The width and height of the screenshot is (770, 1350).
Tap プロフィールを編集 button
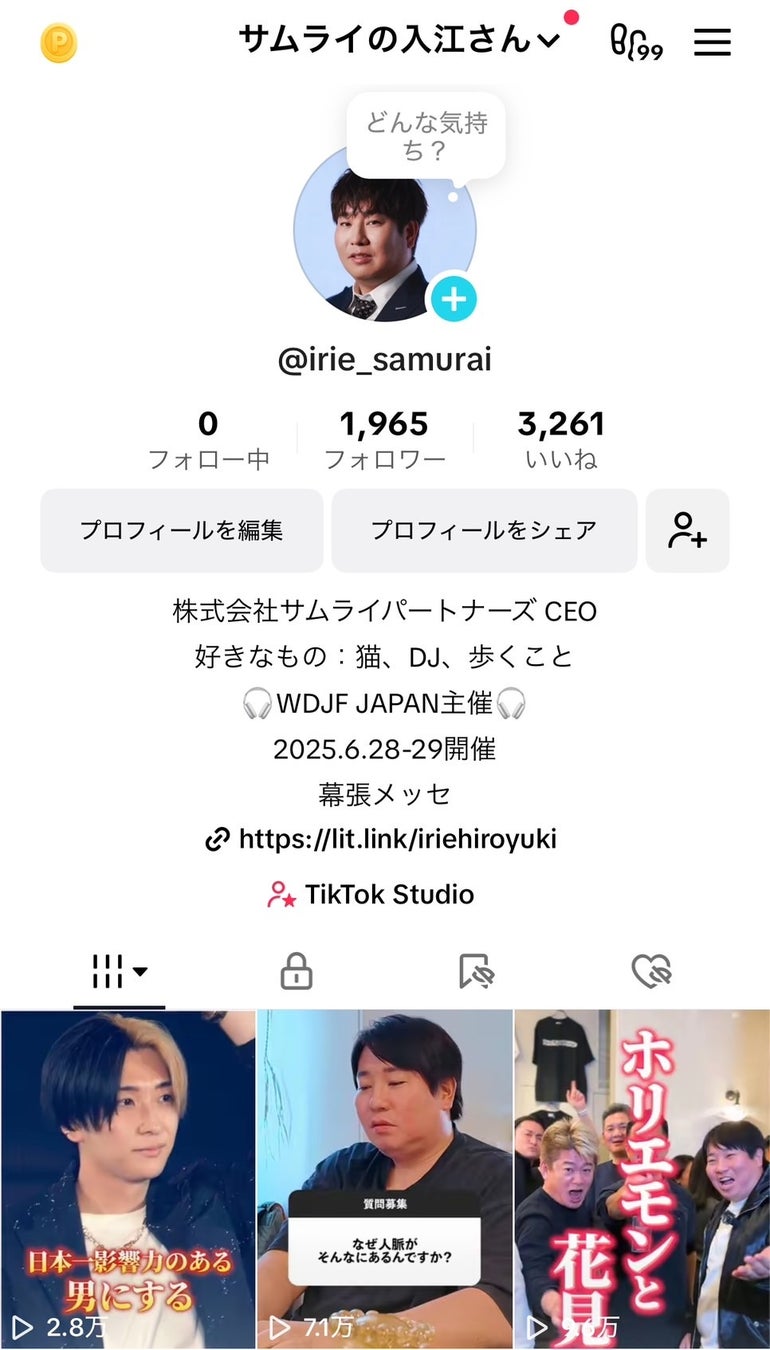pyautogui.click(x=182, y=530)
